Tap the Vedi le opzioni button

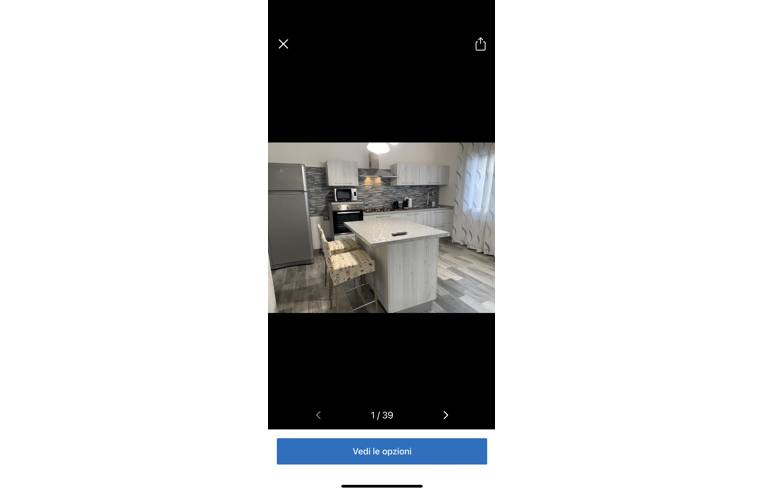(381, 451)
